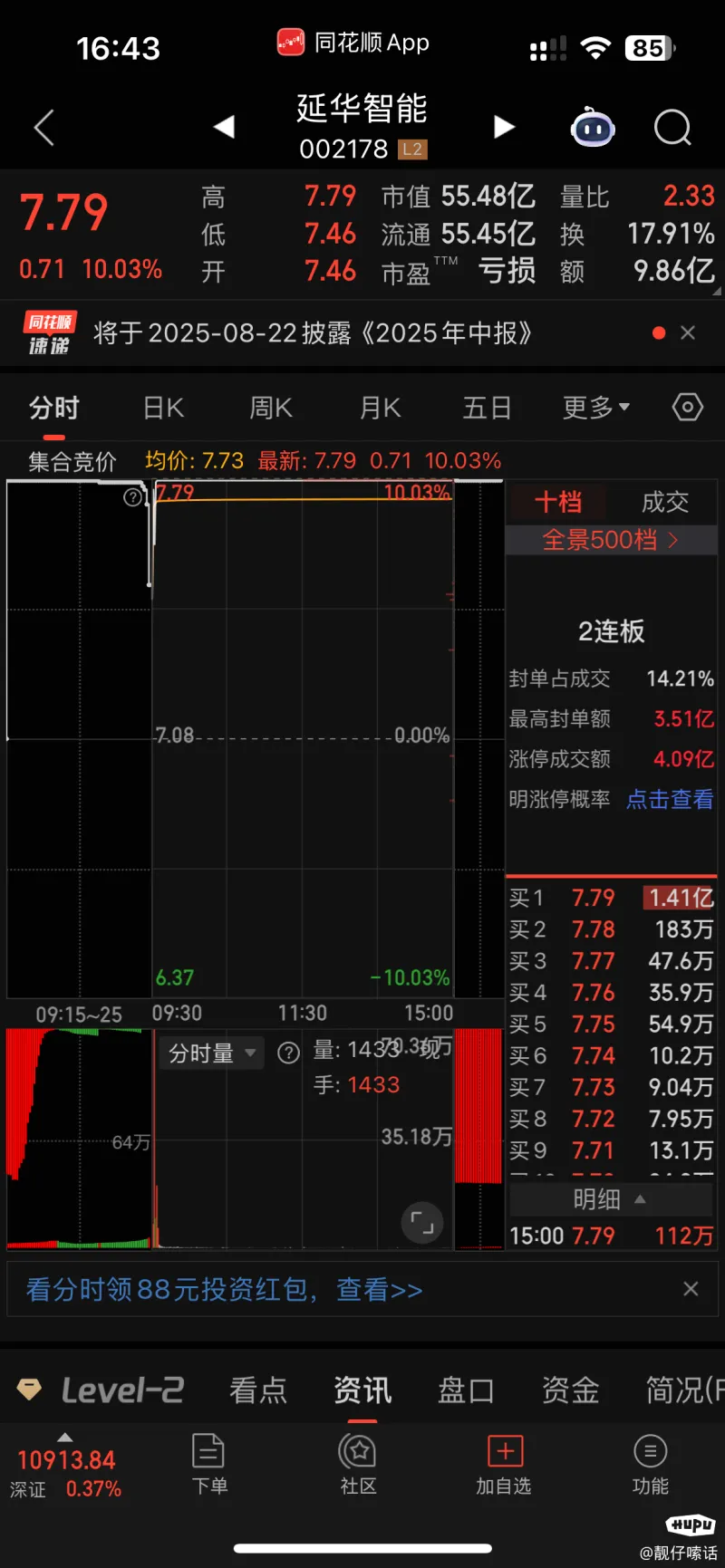Add stock via 加自选 button
The width and height of the screenshot is (725, 1568).
[504, 1465]
